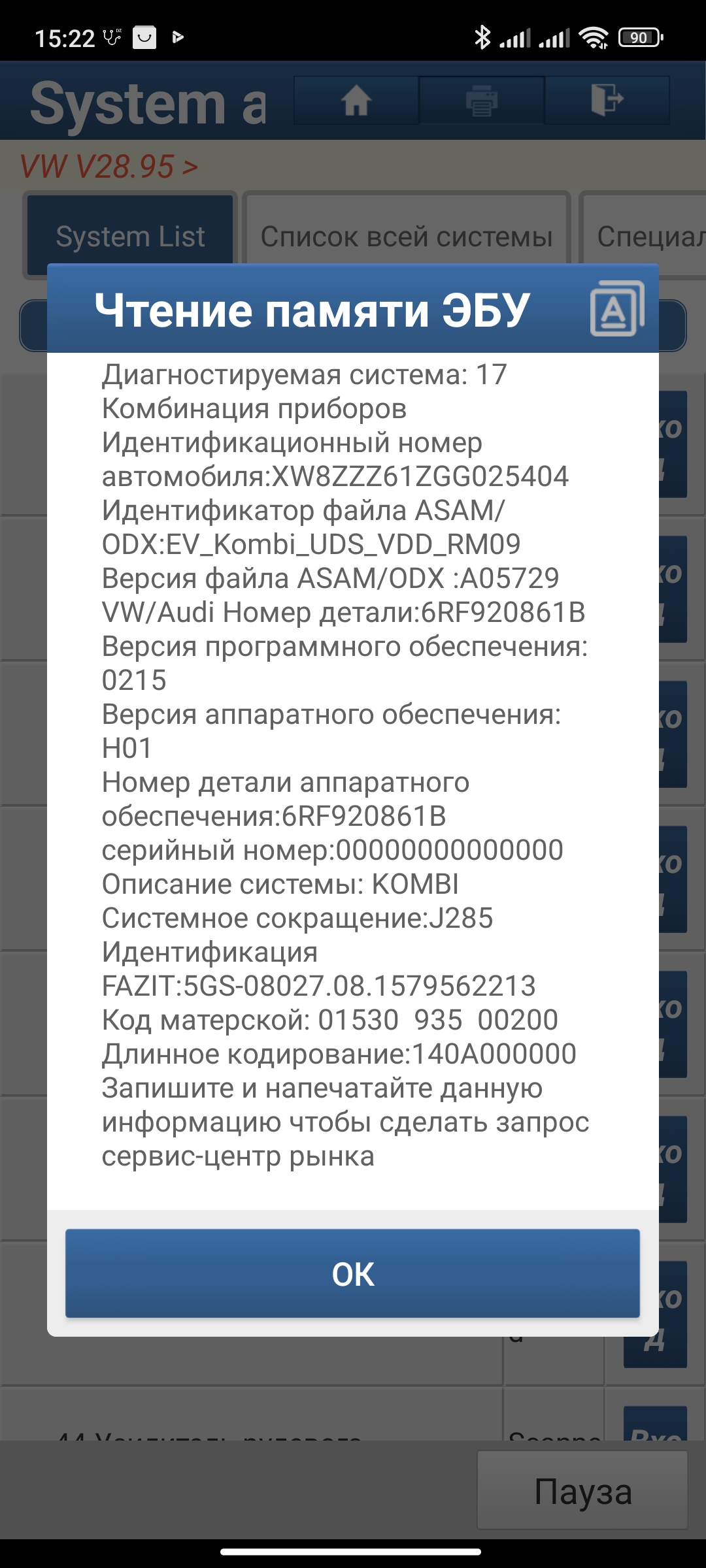Confirm the ECU dialog with OK
The height and width of the screenshot is (1568, 706).
(x=352, y=1273)
